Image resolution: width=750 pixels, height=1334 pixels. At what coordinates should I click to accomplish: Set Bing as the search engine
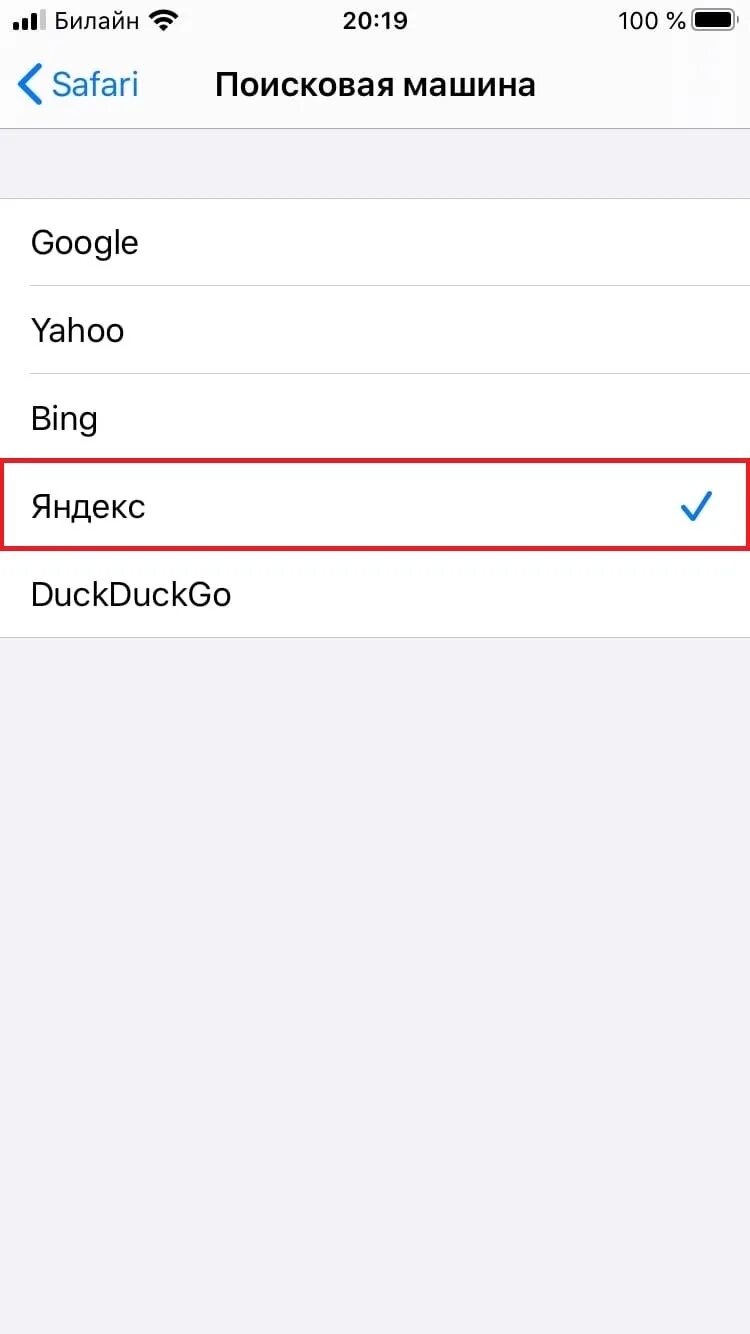375,418
